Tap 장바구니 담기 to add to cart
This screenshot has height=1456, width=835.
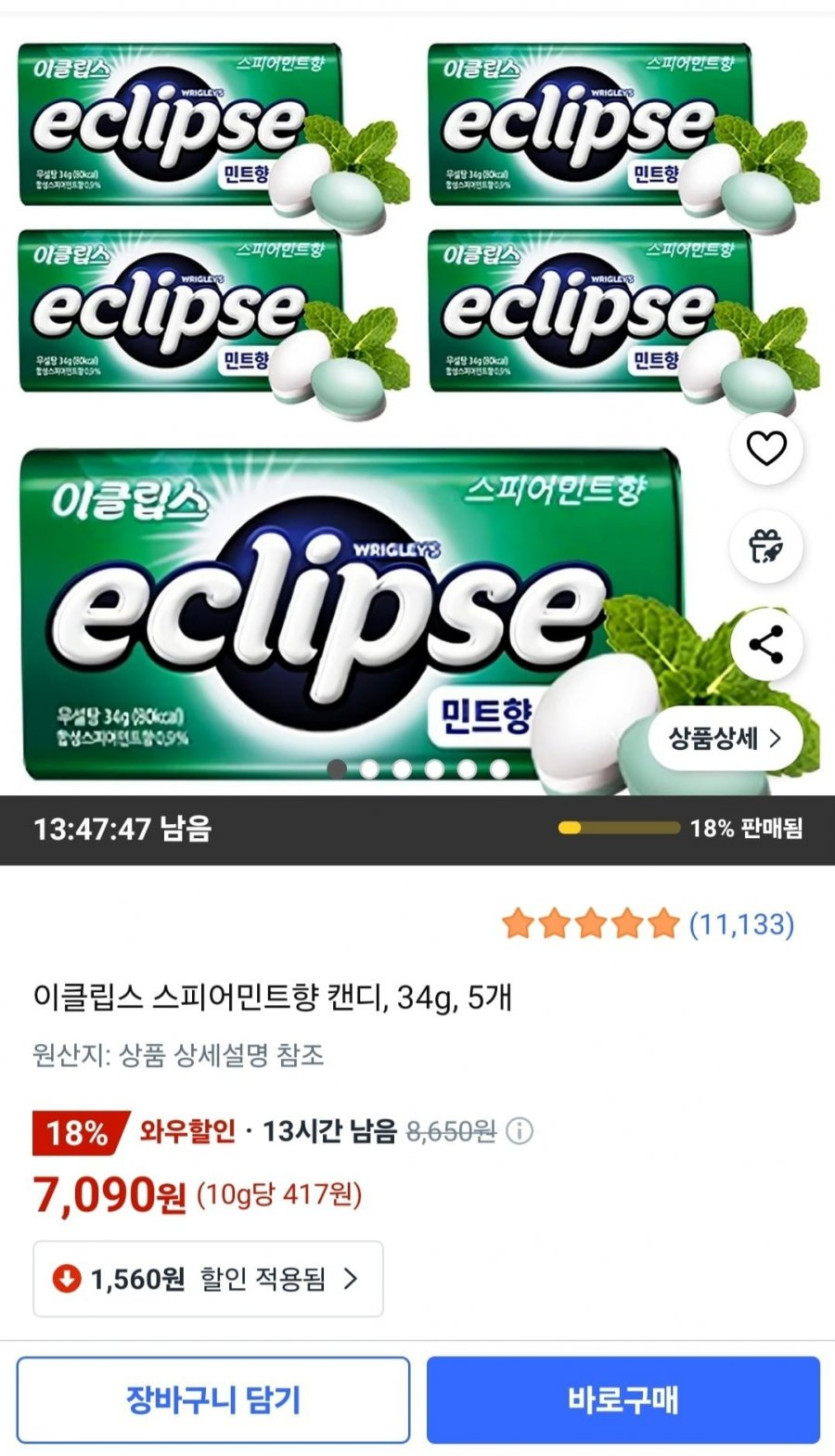(x=213, y=1399)
